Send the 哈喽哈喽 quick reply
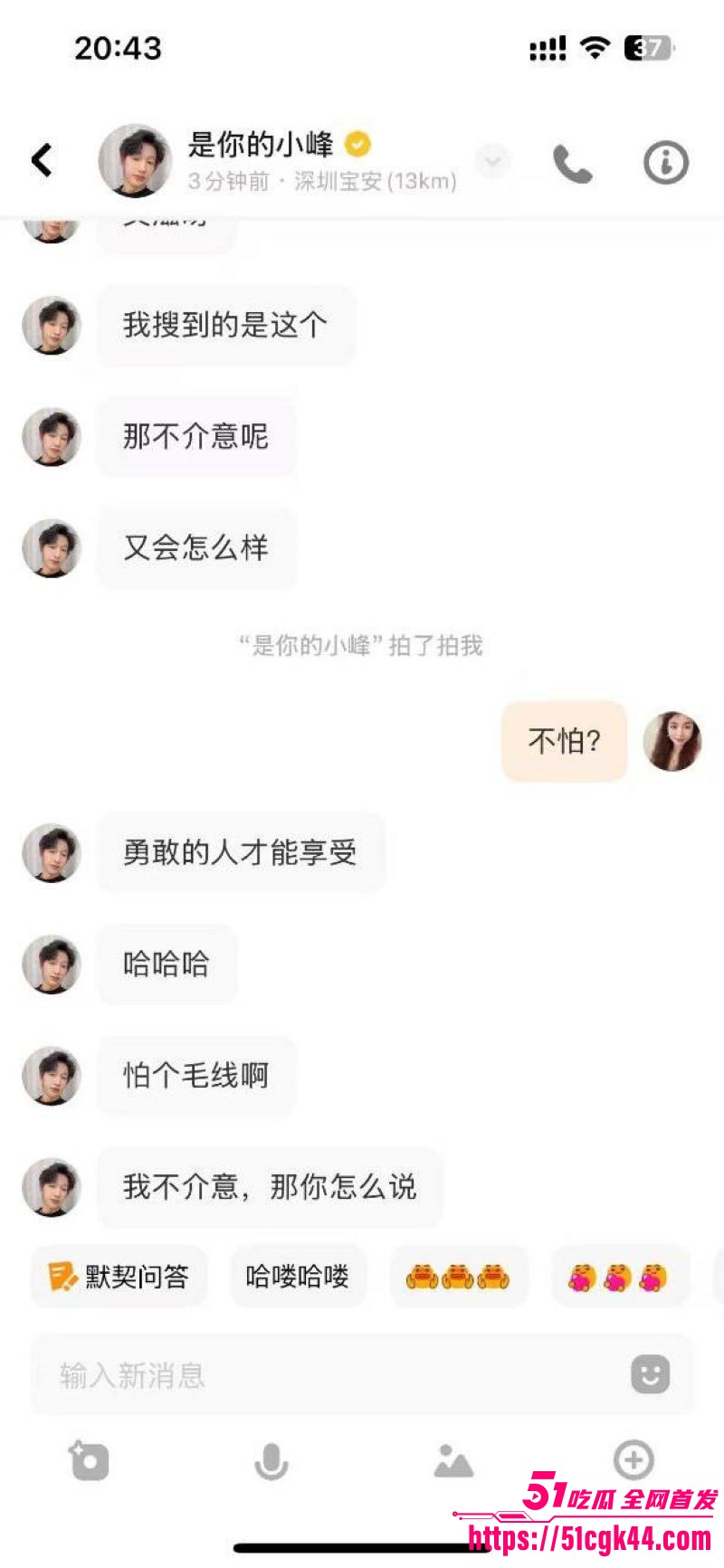 [299, 1276]
